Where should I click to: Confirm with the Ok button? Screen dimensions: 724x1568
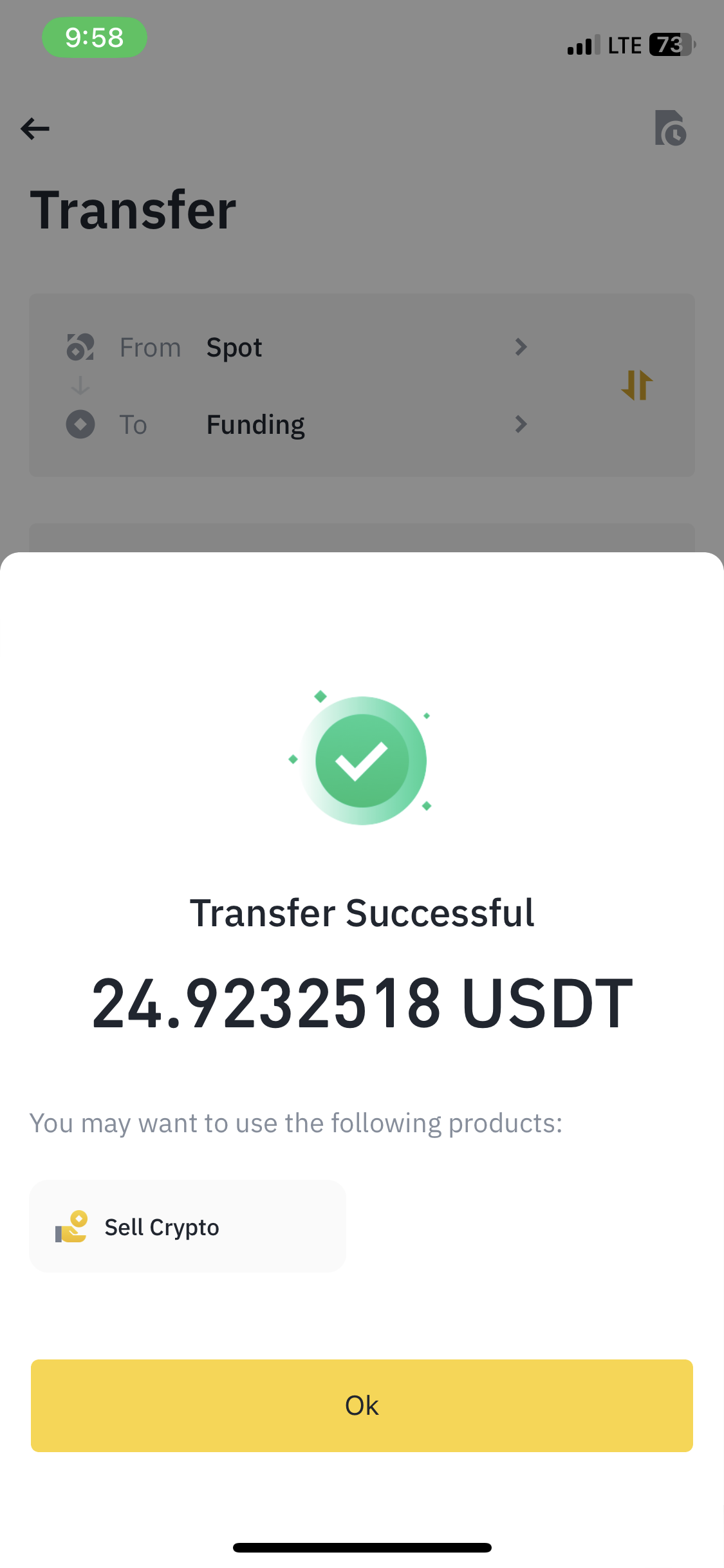(x=362, y=1405)
